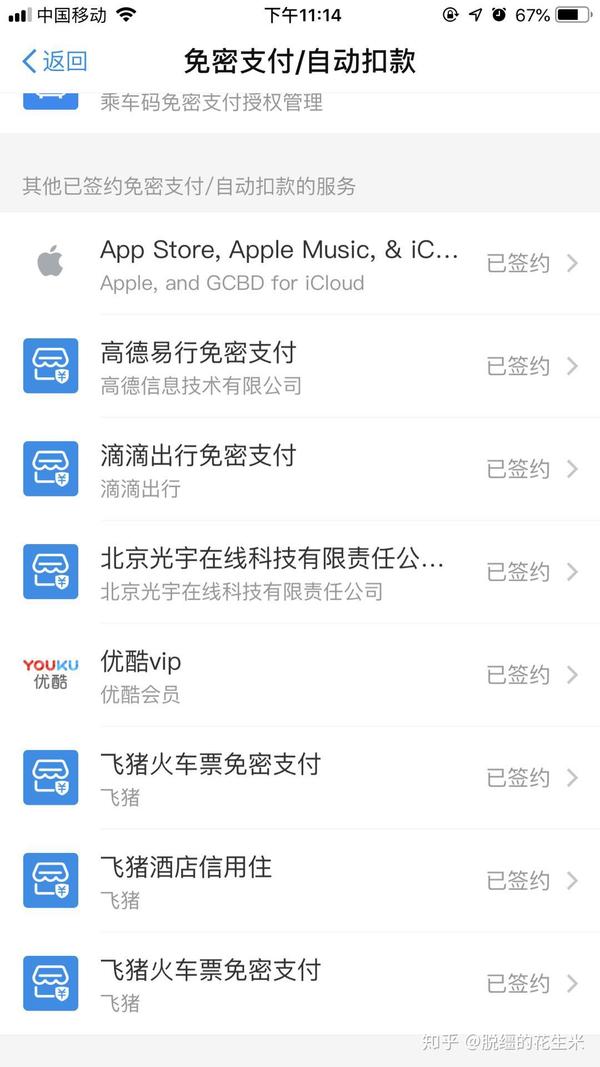
Task: Open 乘车码免密支付授权管理 row
Action: pyautogui.click(x=300, y=108)
